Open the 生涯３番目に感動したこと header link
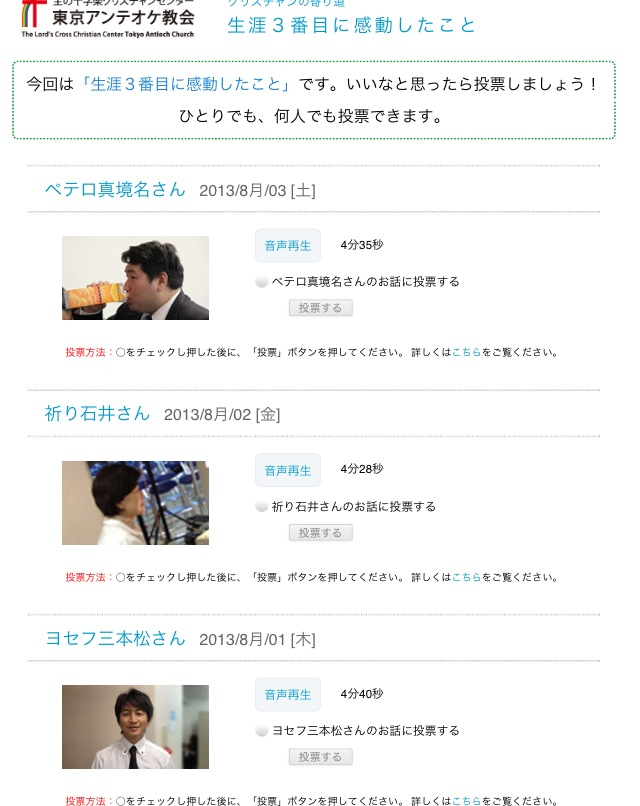The image size is (640, 806). point(352,25)
